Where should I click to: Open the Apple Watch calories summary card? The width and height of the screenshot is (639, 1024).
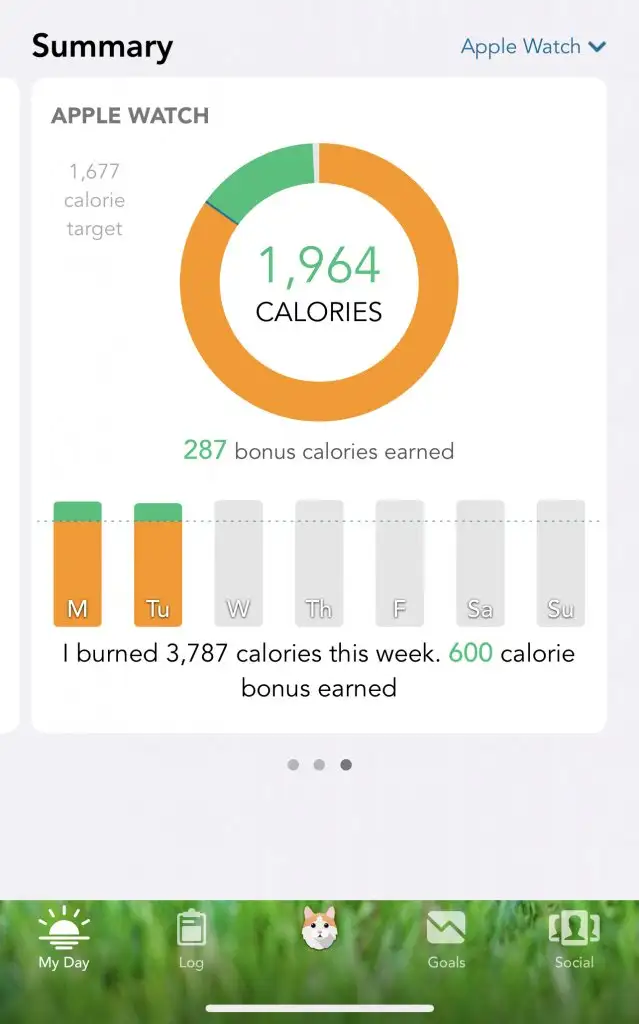coord(319,405)
